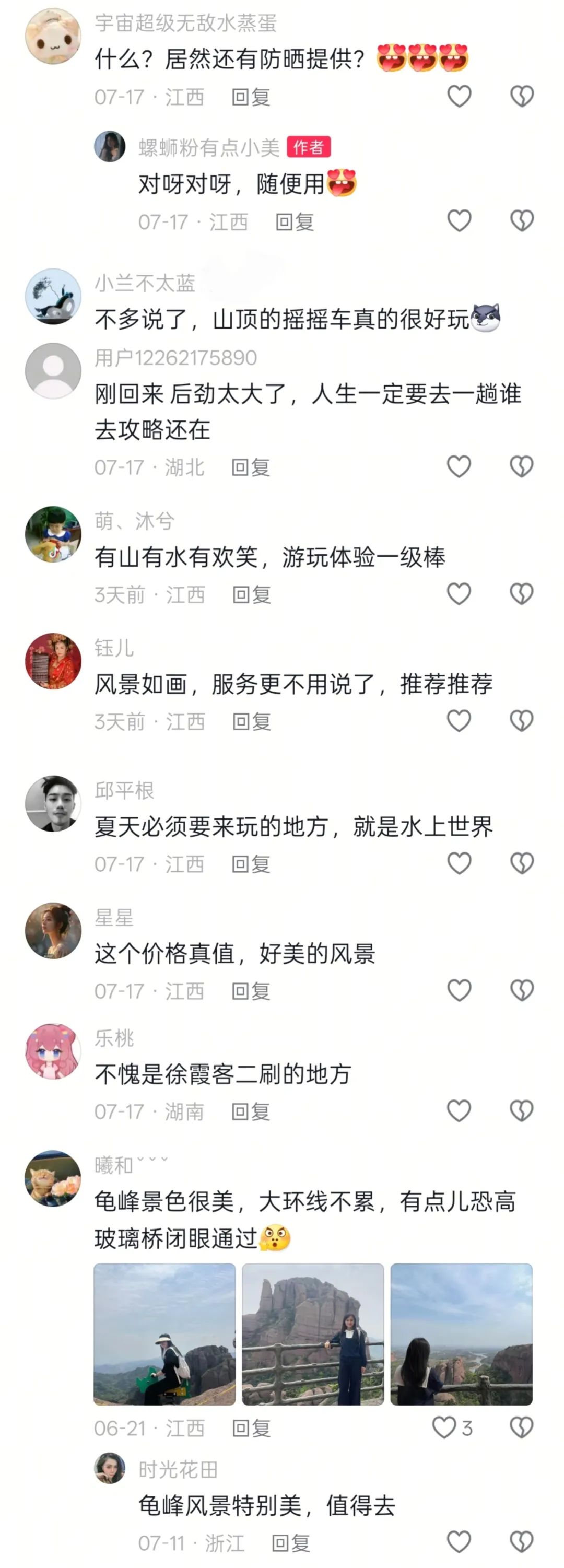Like the comment by 用户12262175890
The width and height of the screenshot is (564, 1568).
(459, 467)
